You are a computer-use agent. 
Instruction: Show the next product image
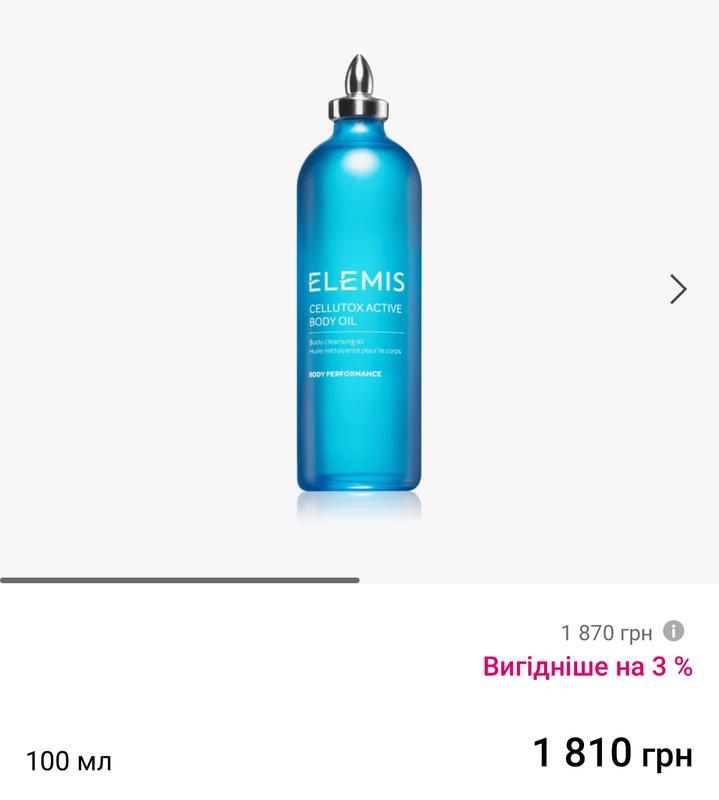point(678,289)
